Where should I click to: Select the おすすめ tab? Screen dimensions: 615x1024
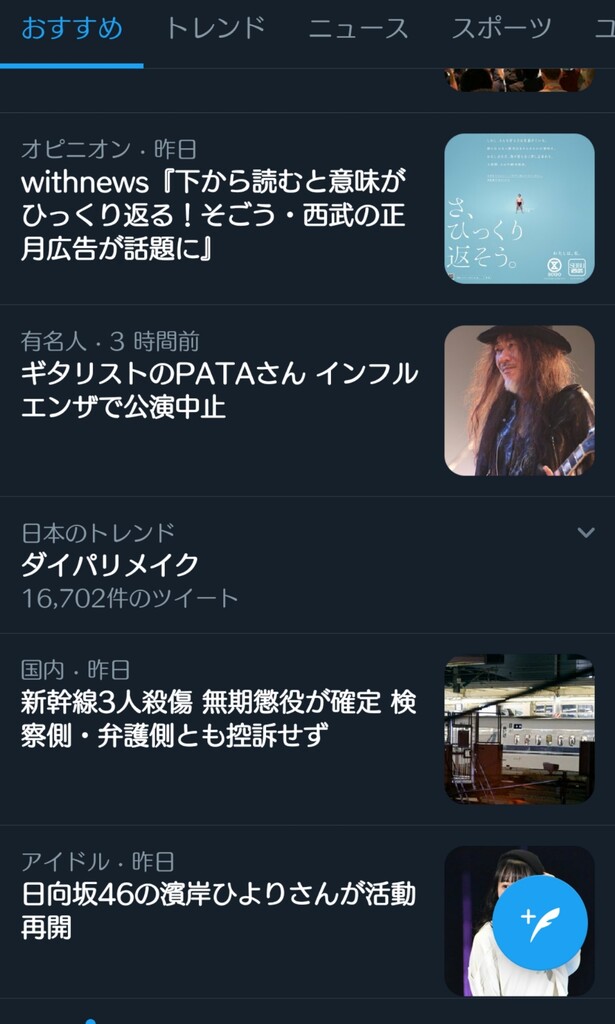(71, 28)
